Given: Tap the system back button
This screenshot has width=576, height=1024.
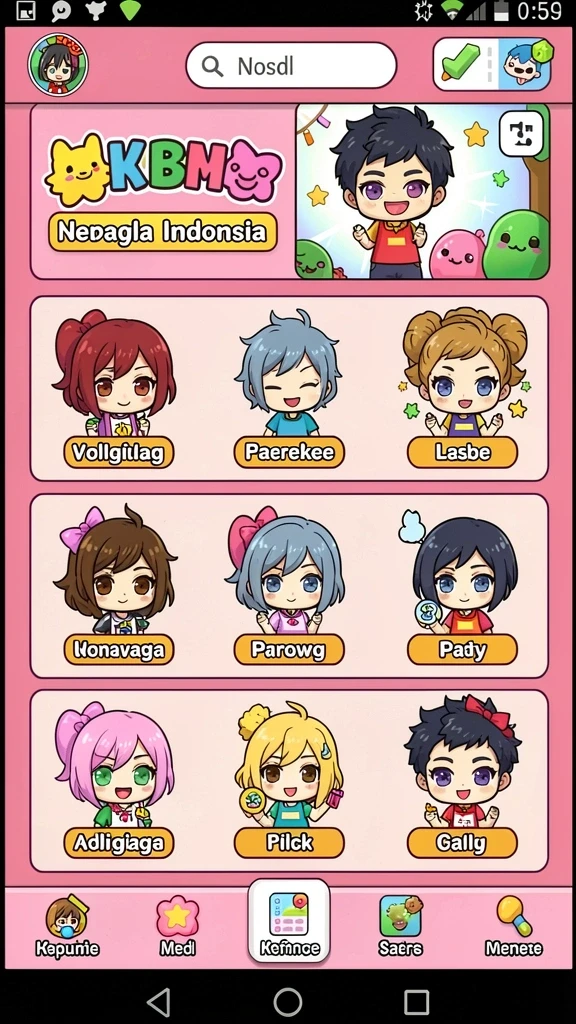Looking at the screenshot, I should (159, 1001).
